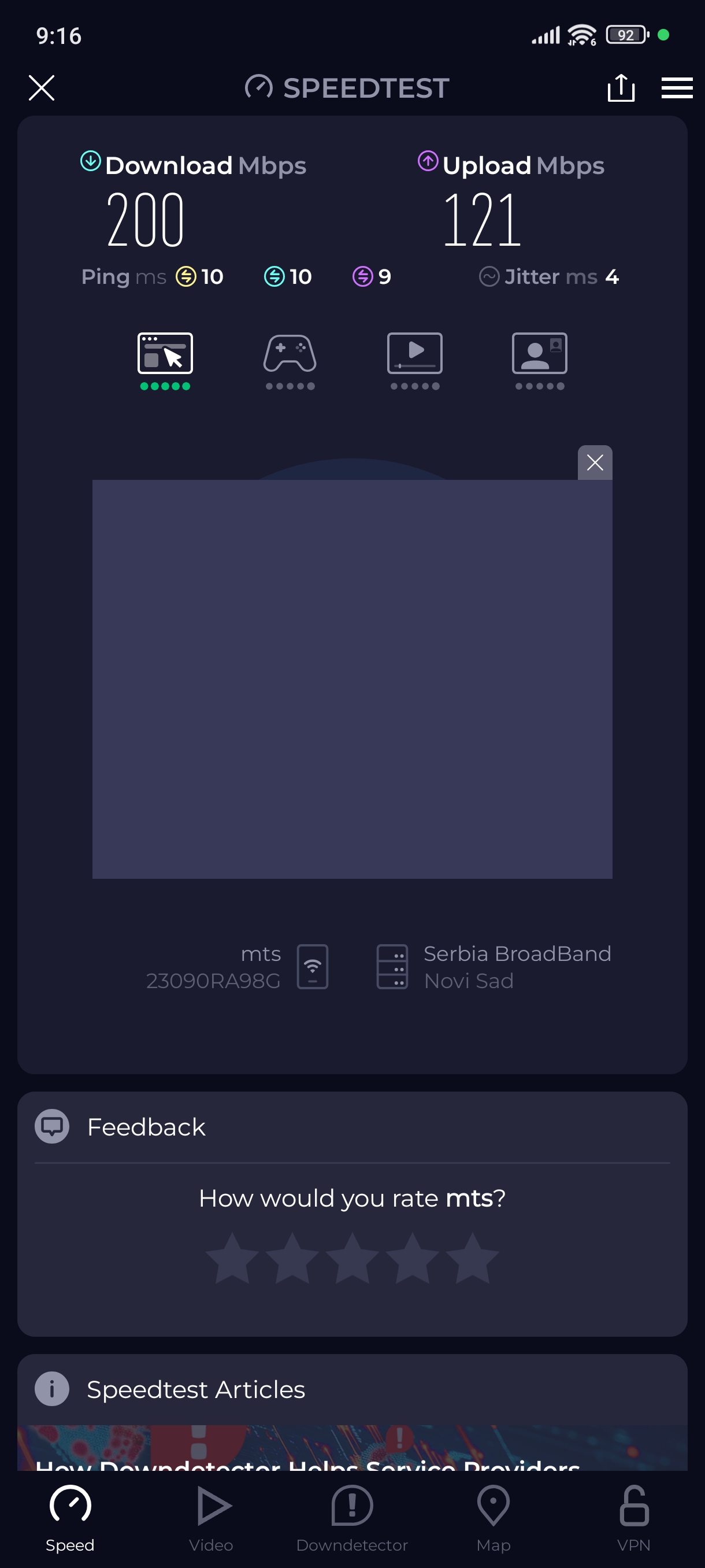Select the video streaming experience icon

[x=415, y=354]
